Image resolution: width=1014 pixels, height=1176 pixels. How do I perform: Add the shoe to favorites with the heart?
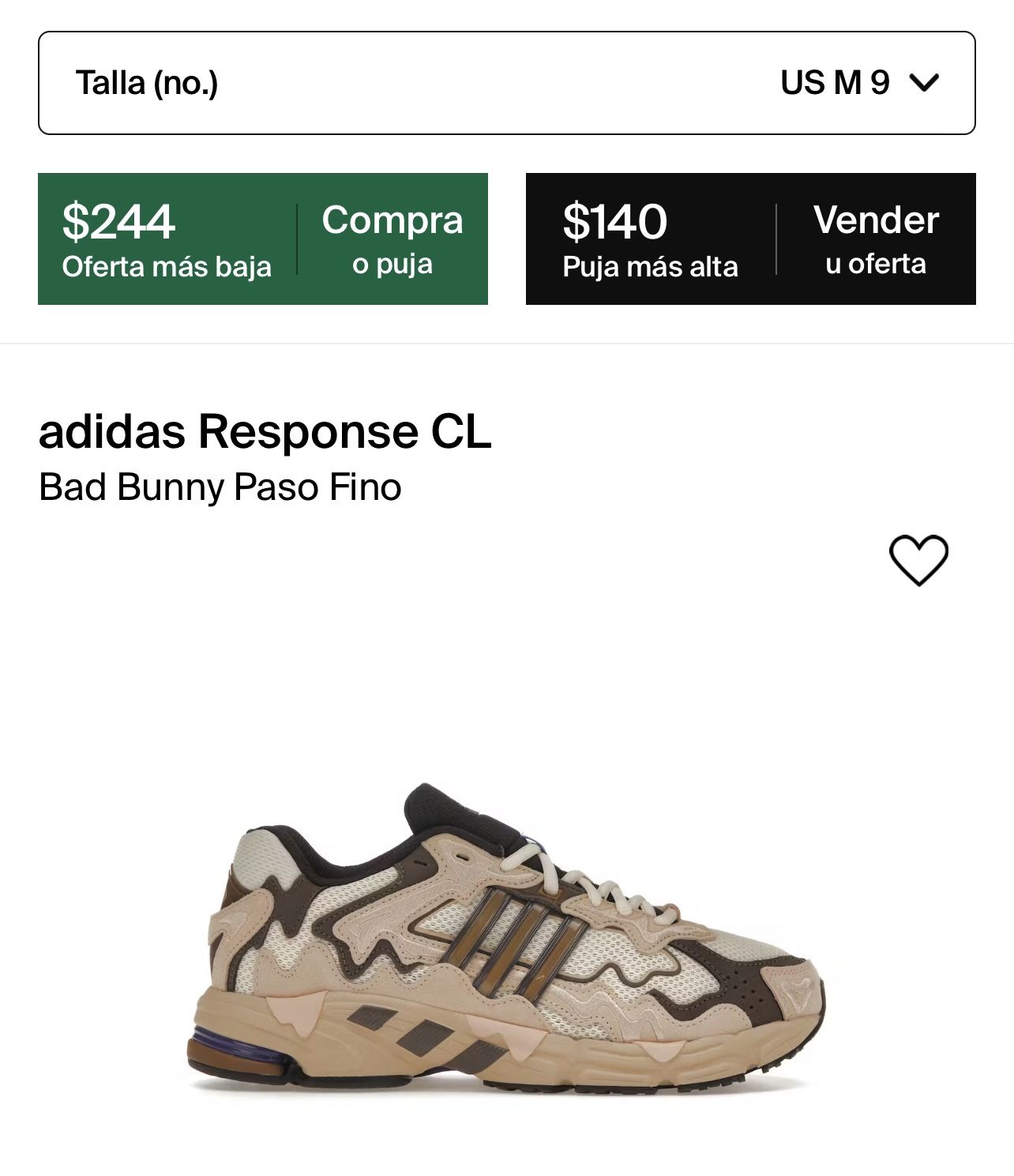pos(918,560)
